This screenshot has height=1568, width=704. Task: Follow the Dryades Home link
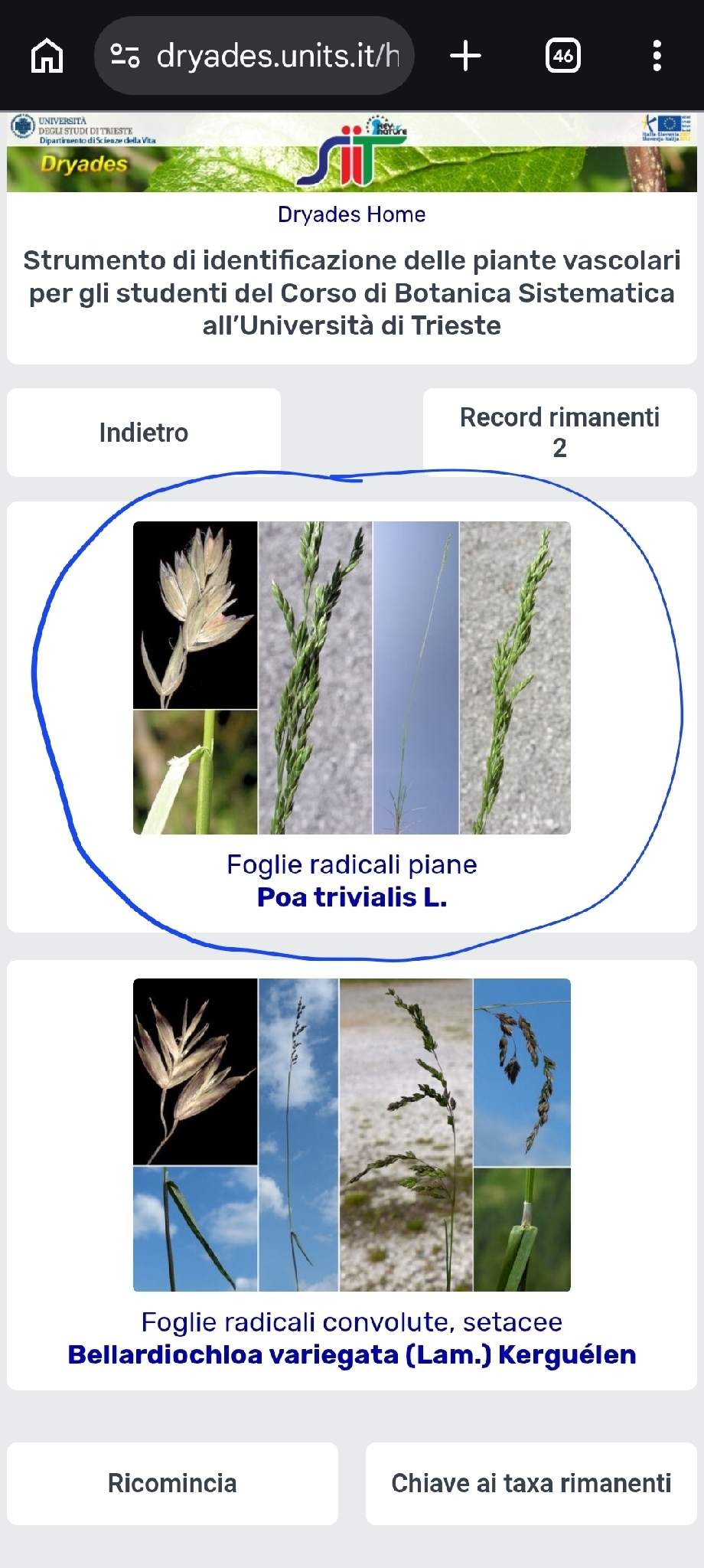tap(351, 214)
